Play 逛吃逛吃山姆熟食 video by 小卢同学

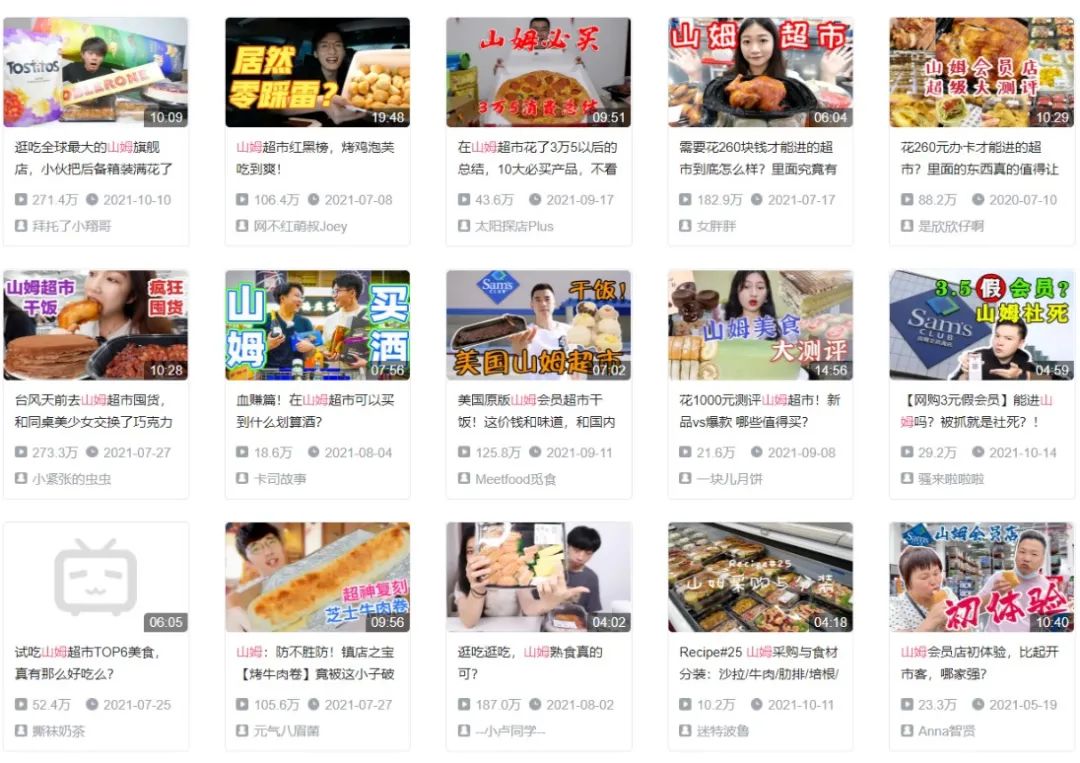pyautogui.click(x=538, y=577)
